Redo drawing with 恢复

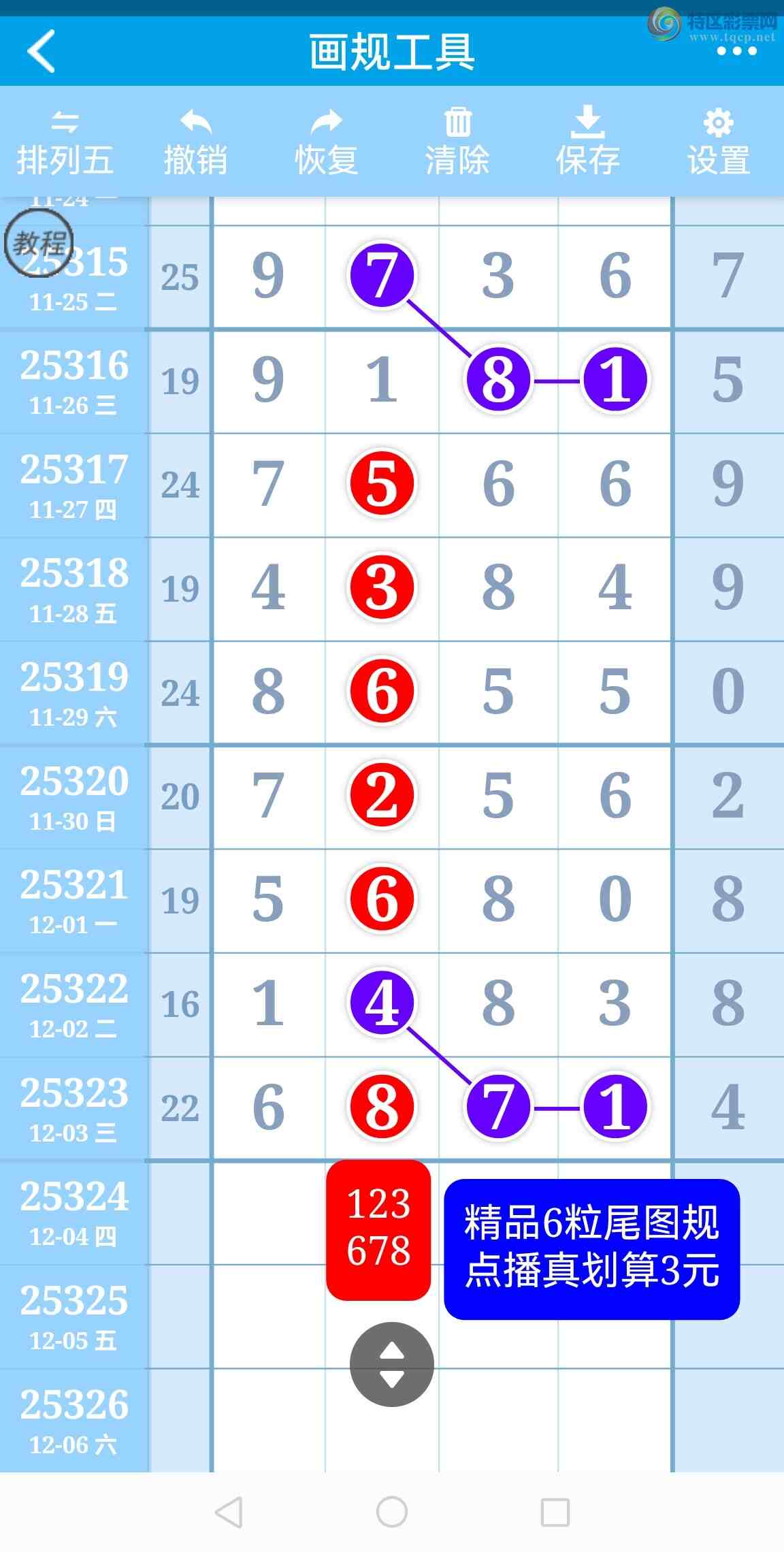(326, 143)
